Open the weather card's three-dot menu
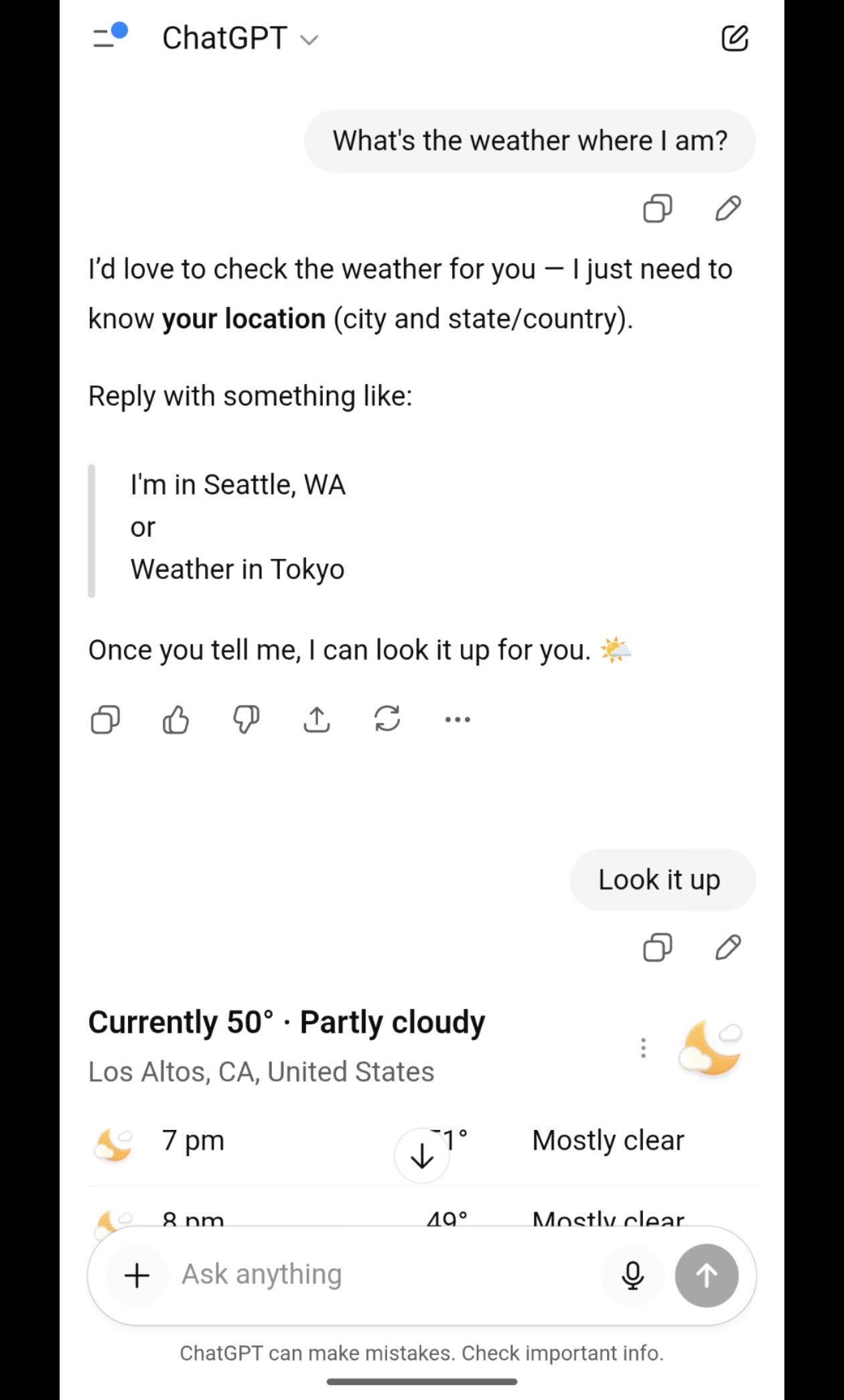Screen dimensions: 844x1400 pos(643,1048)
